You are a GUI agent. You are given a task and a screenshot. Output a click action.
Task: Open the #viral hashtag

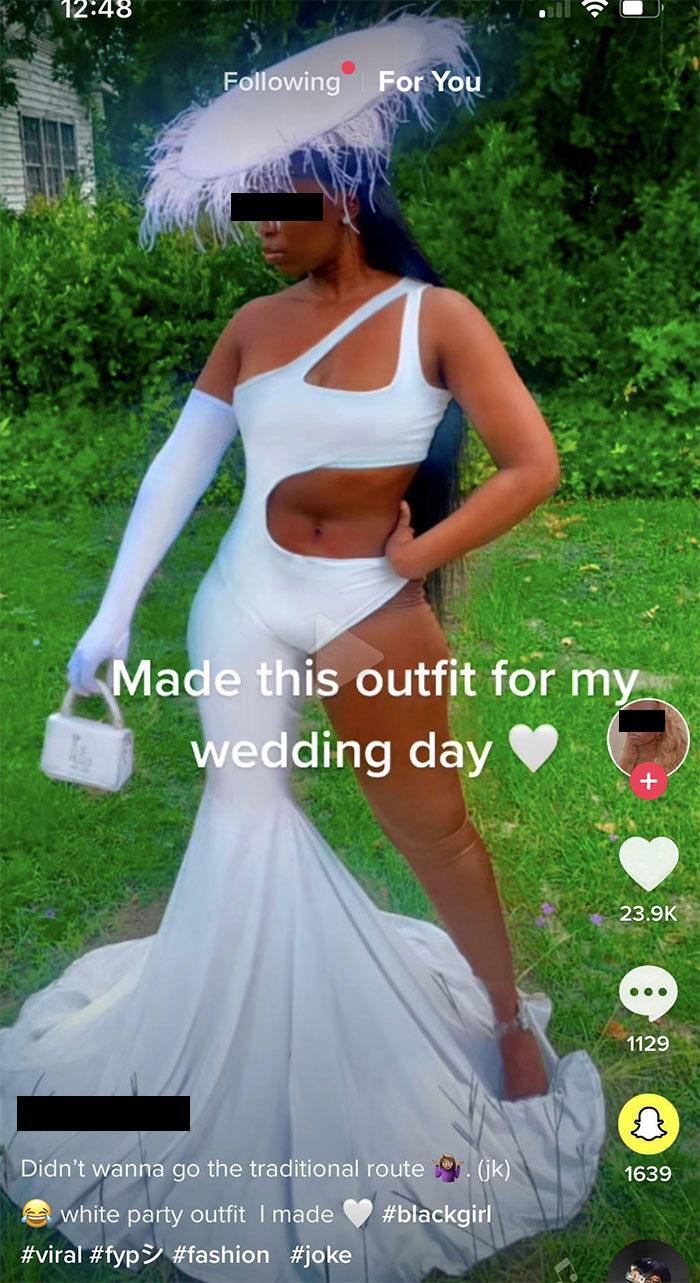50,1254
